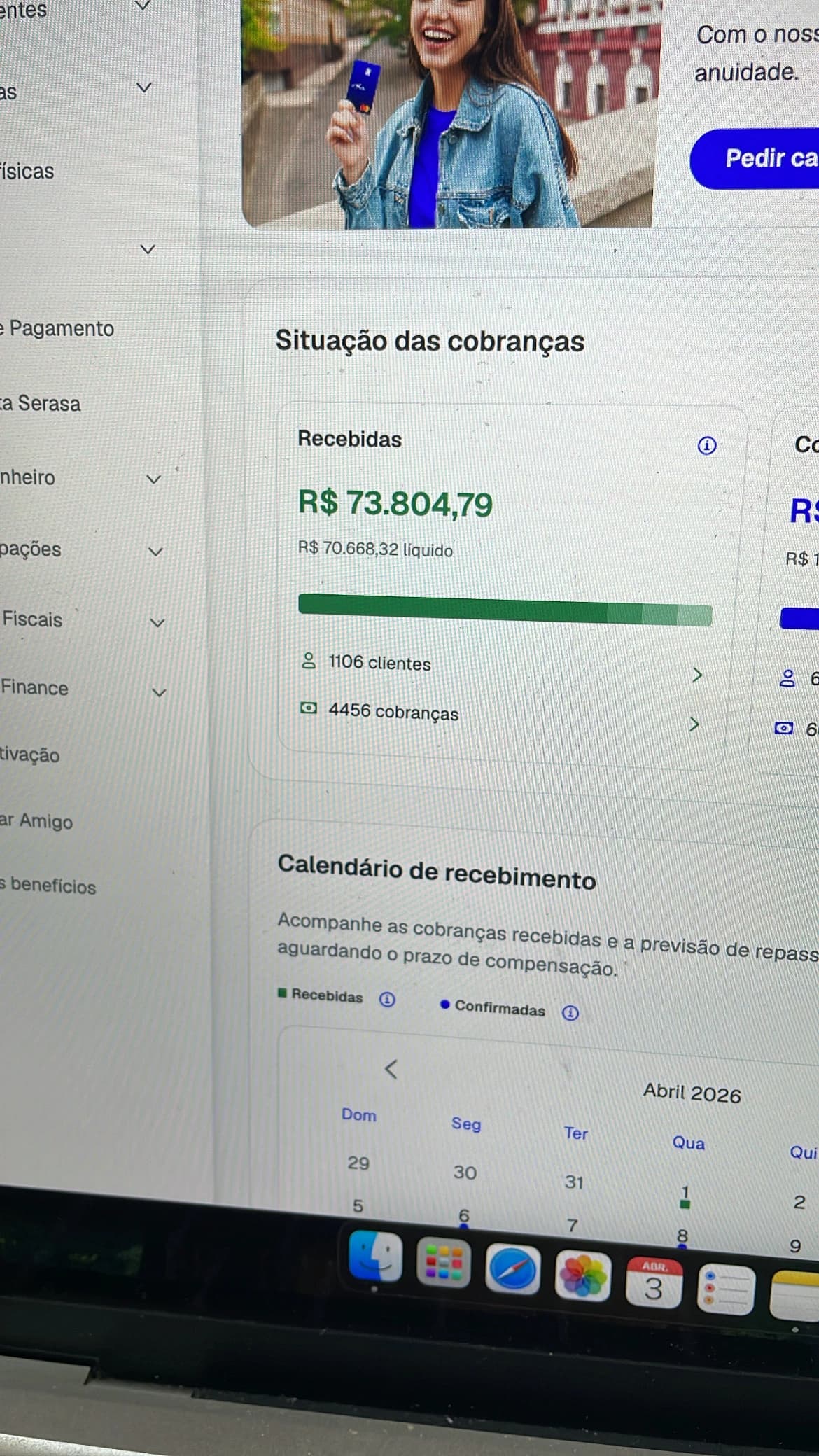
Task: Click the clients icon on the Confirmadas card
Action: click(787, 679)
